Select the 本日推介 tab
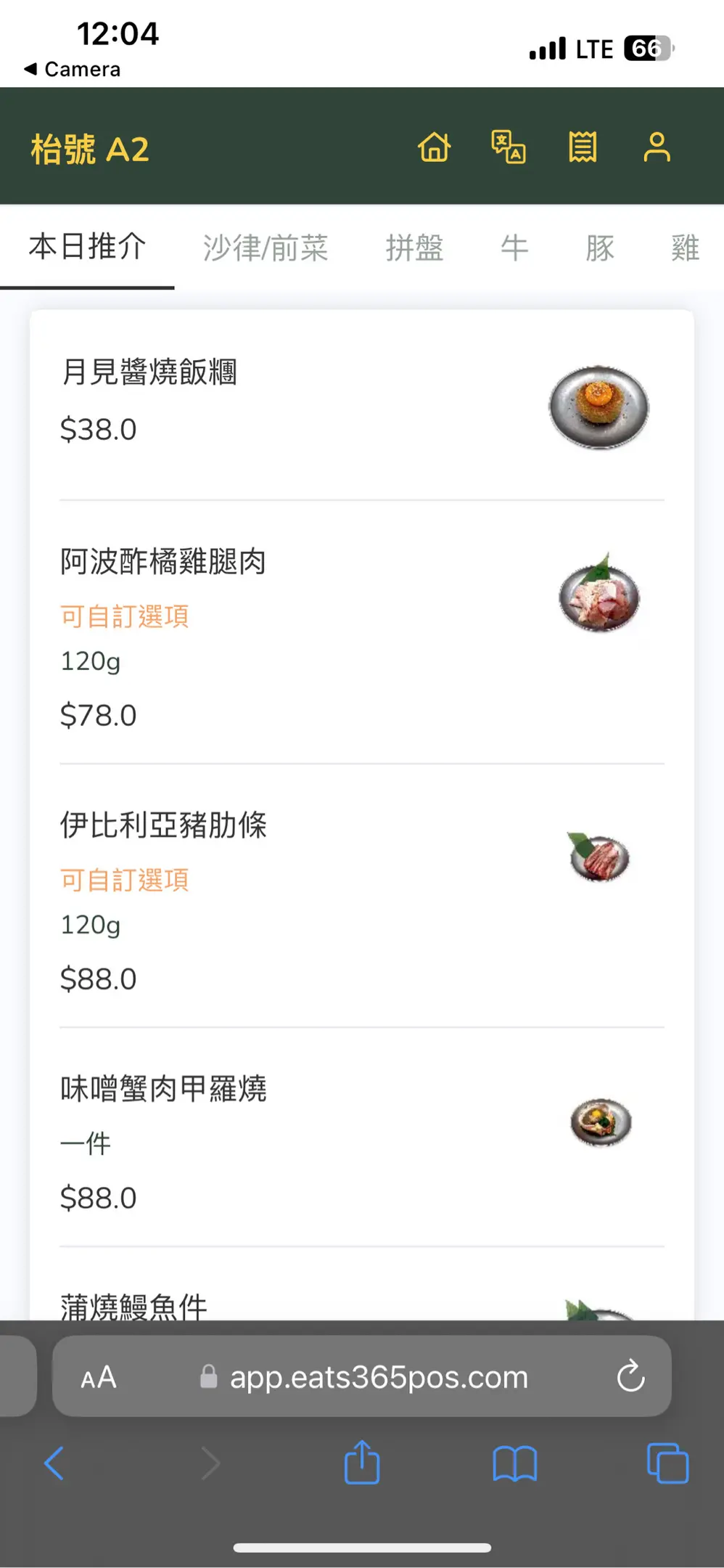 [x=87, y=247]
